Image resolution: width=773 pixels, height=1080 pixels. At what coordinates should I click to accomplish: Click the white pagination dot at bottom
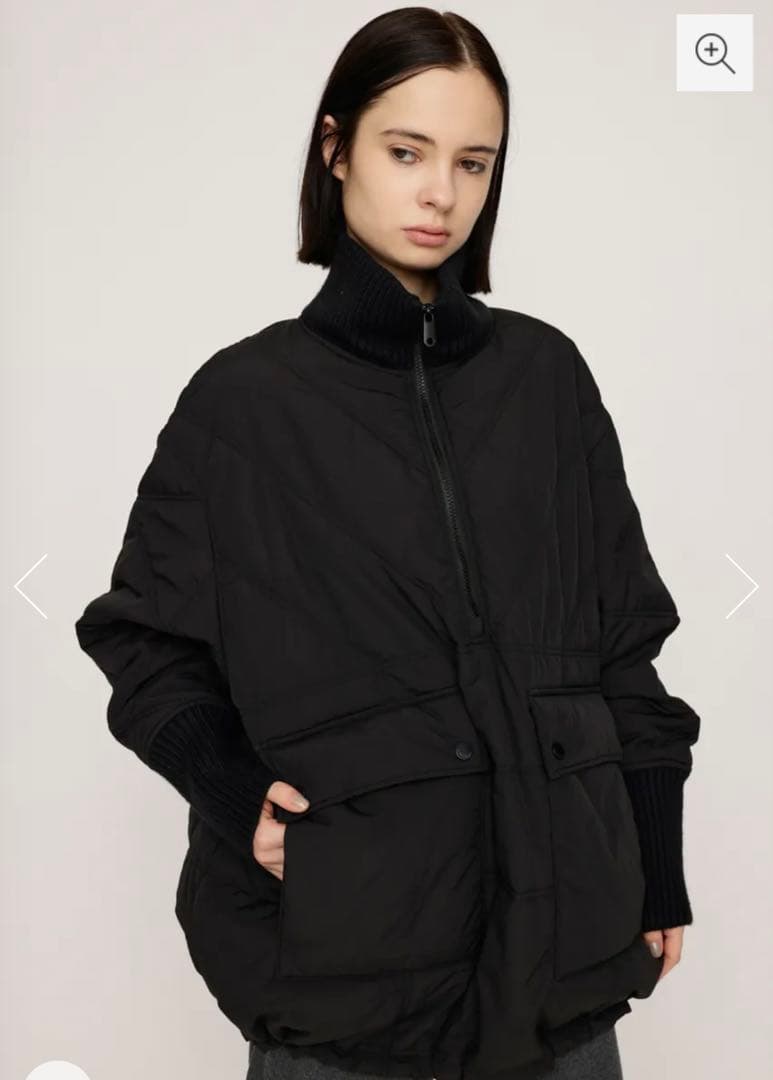tap(58, 1075)
